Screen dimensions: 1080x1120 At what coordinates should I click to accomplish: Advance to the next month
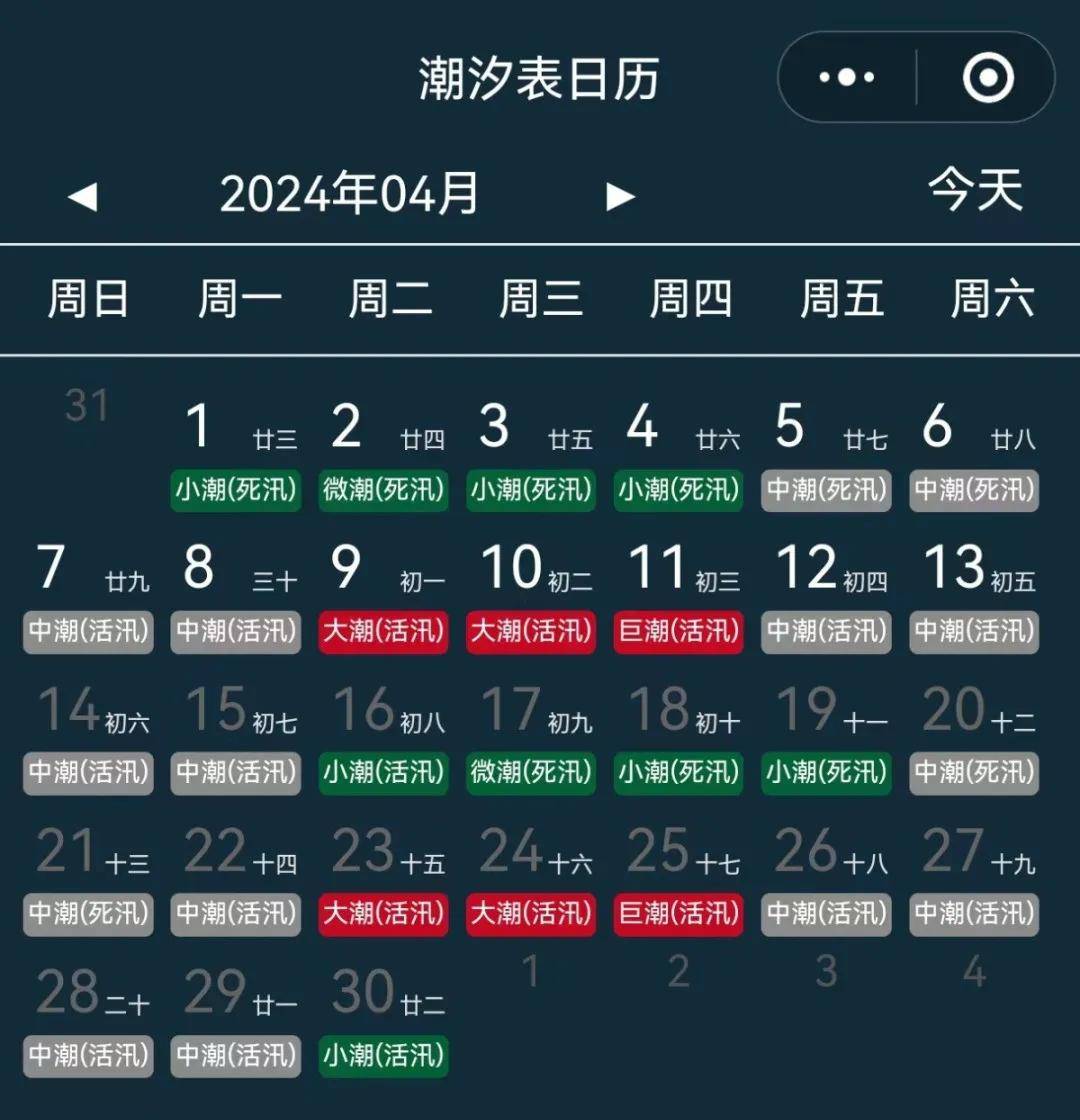tap(620, 197)
